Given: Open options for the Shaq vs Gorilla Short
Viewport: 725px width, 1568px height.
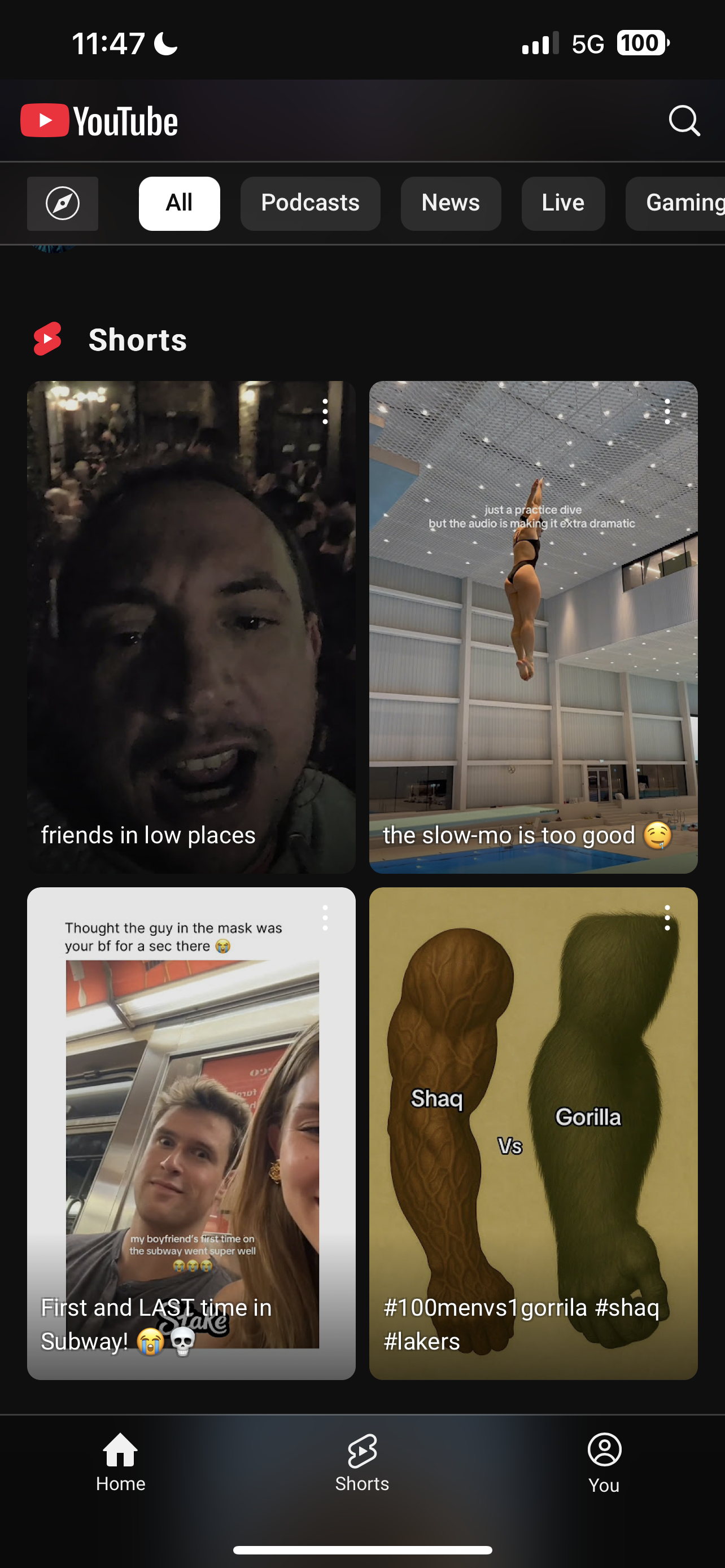Looking at the screenshot, I should point(667,918).
